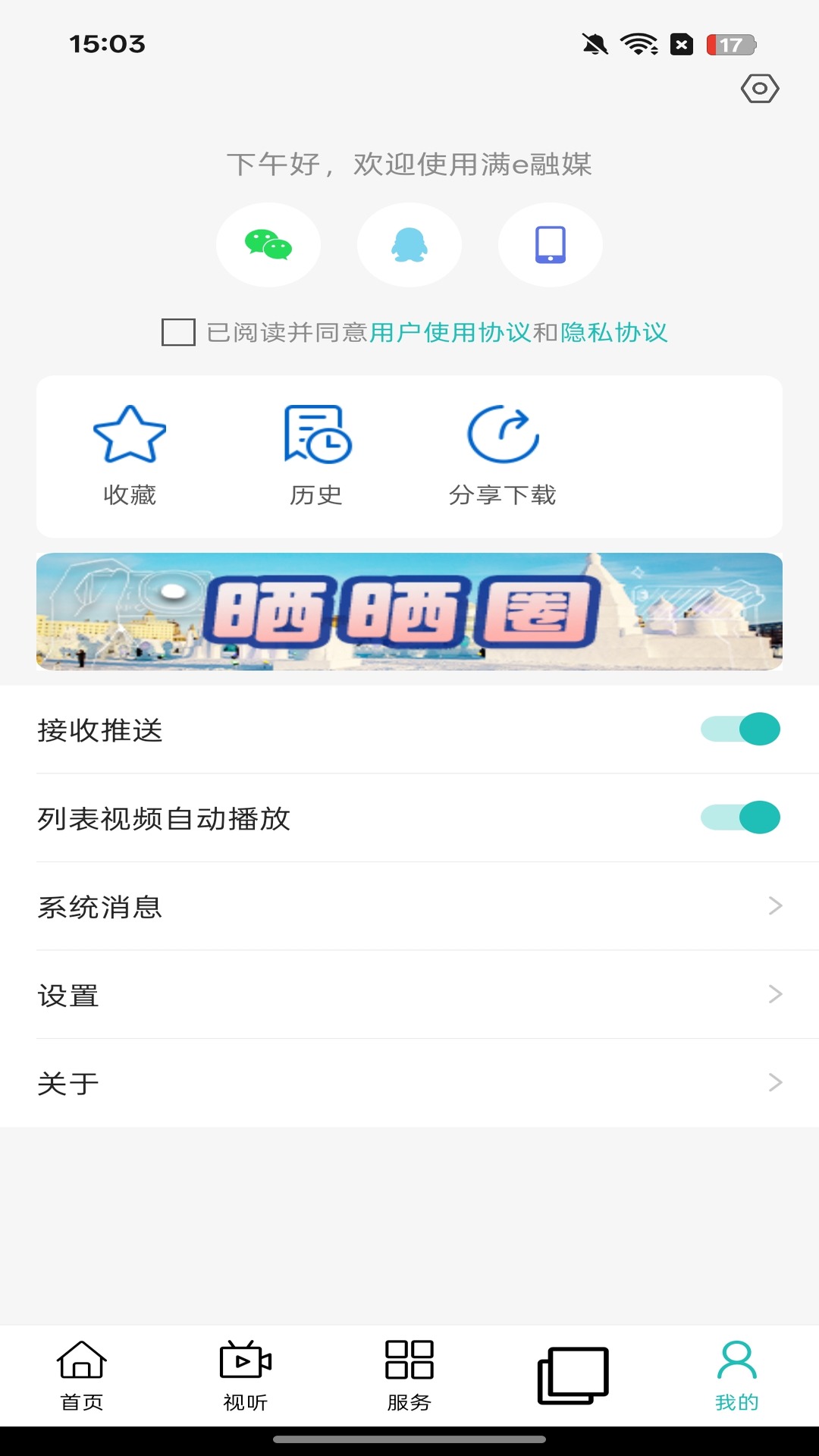Image resolution: width=819 pixels, height=1456 pixels.
Task: Open the 设置 row
Action: click(x=409, y=995)
